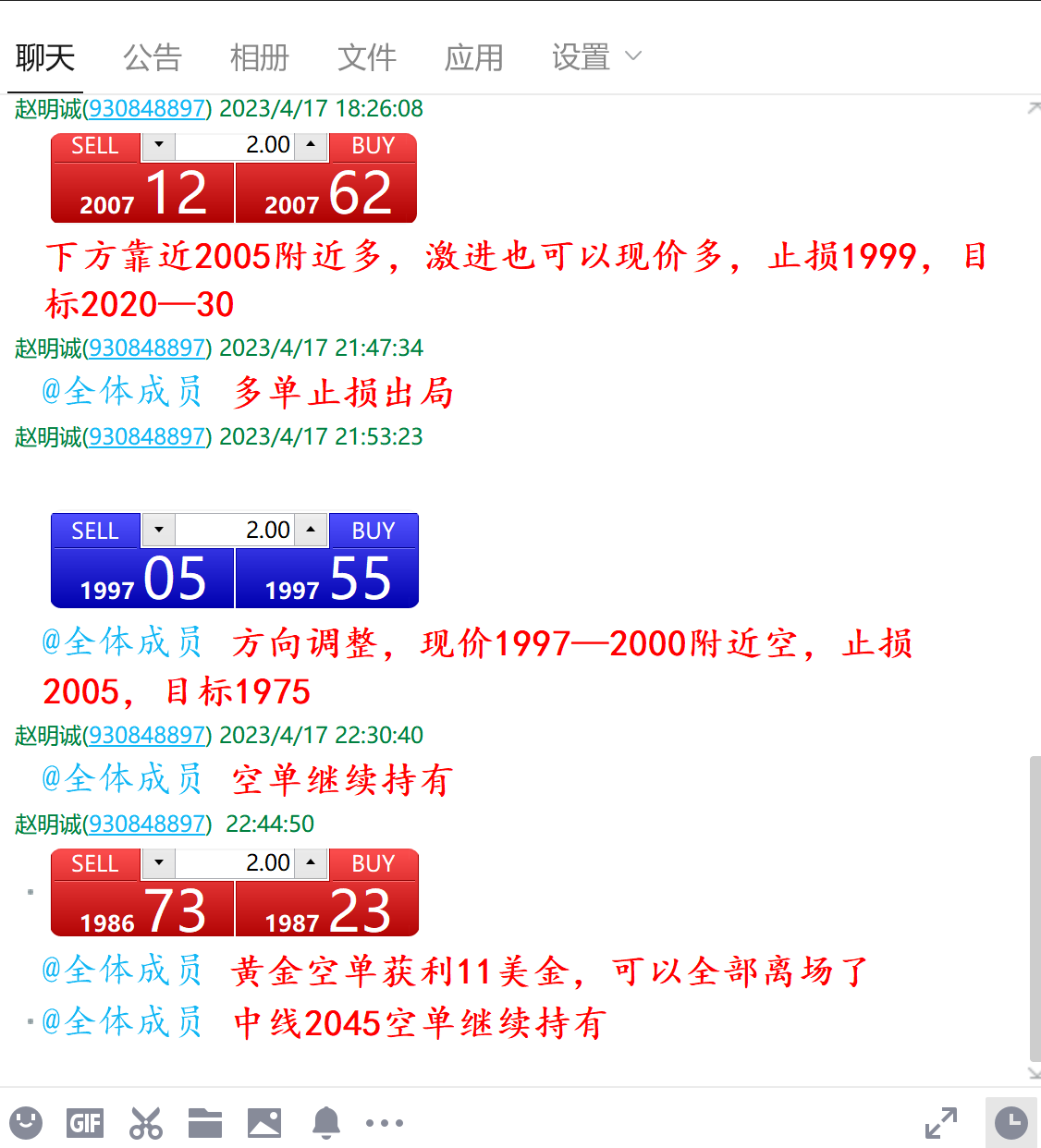1041x1148 pixels.
Task: Open sender ID link at 22:44:50 message
Action: (147, 824)
